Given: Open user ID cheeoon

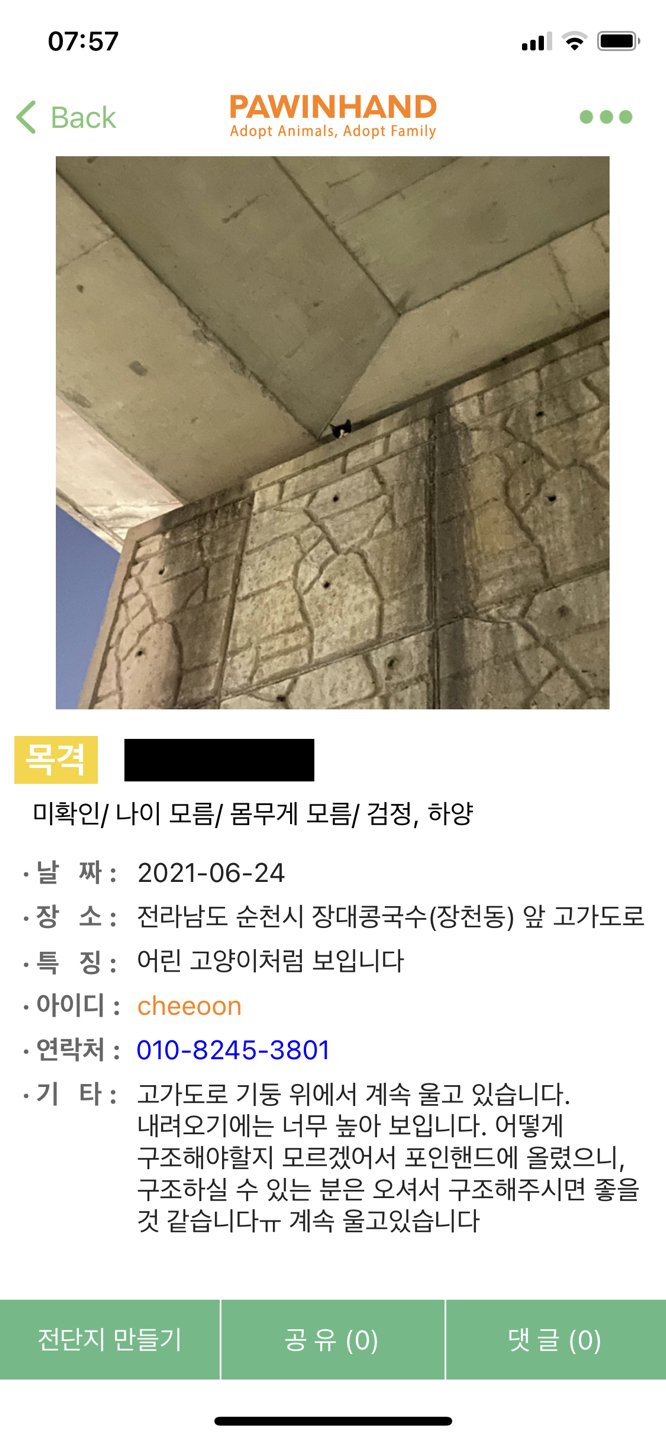Looking at the screenshot, I should click(189, 1006).
